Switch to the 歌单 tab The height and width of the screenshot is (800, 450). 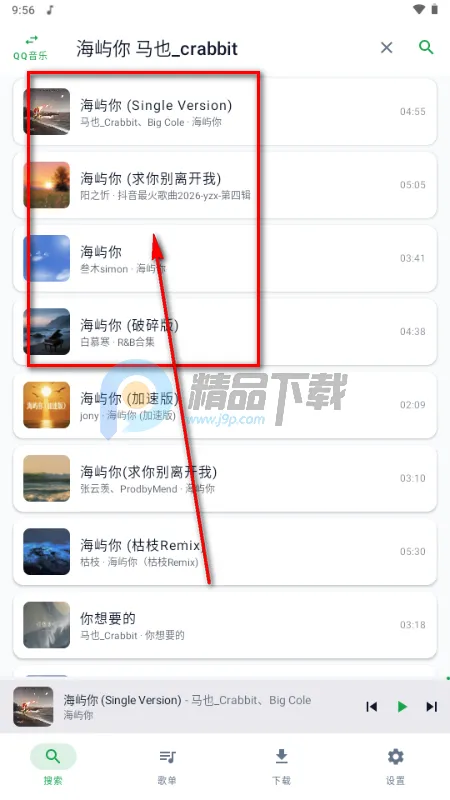pyautogui.click(x=167, y=766)
